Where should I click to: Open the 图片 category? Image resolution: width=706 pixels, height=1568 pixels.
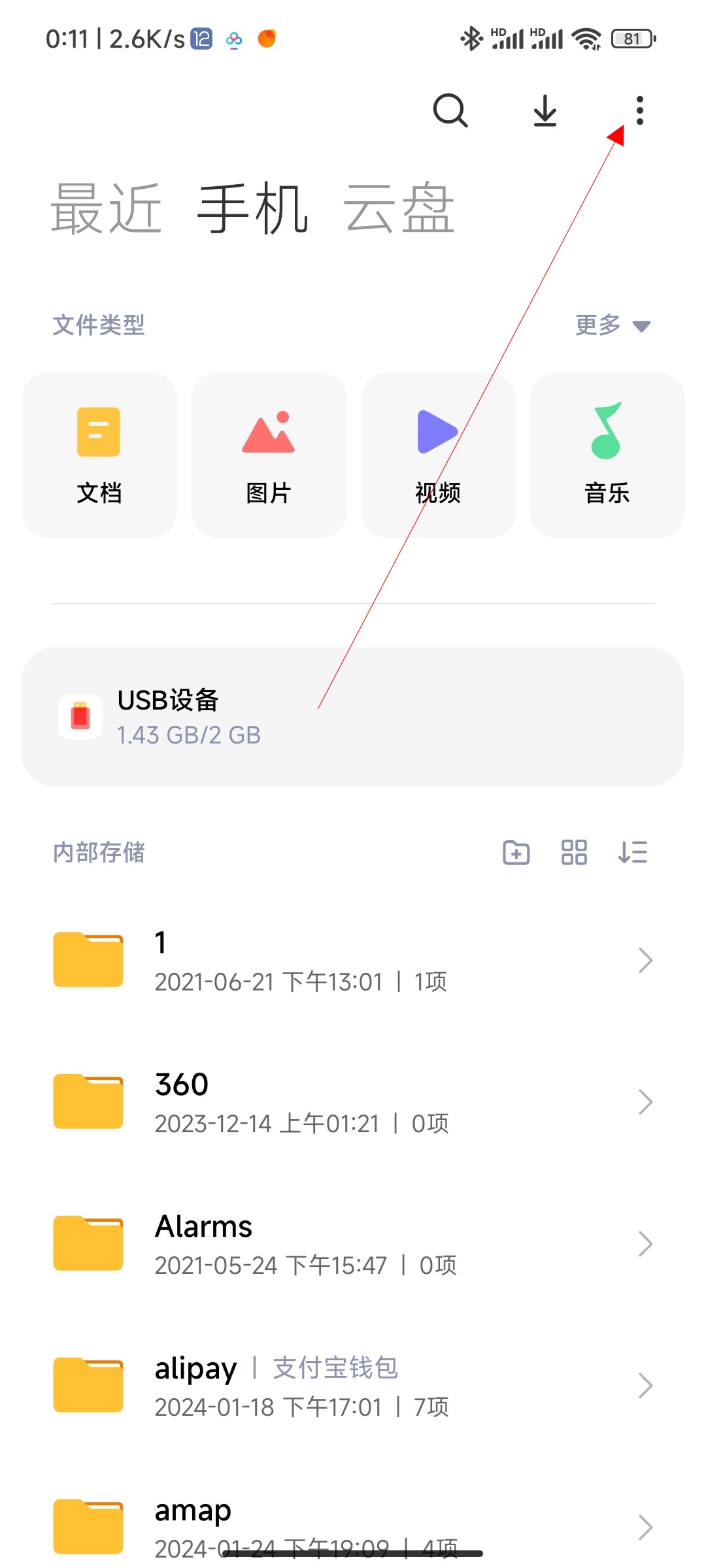269,455
